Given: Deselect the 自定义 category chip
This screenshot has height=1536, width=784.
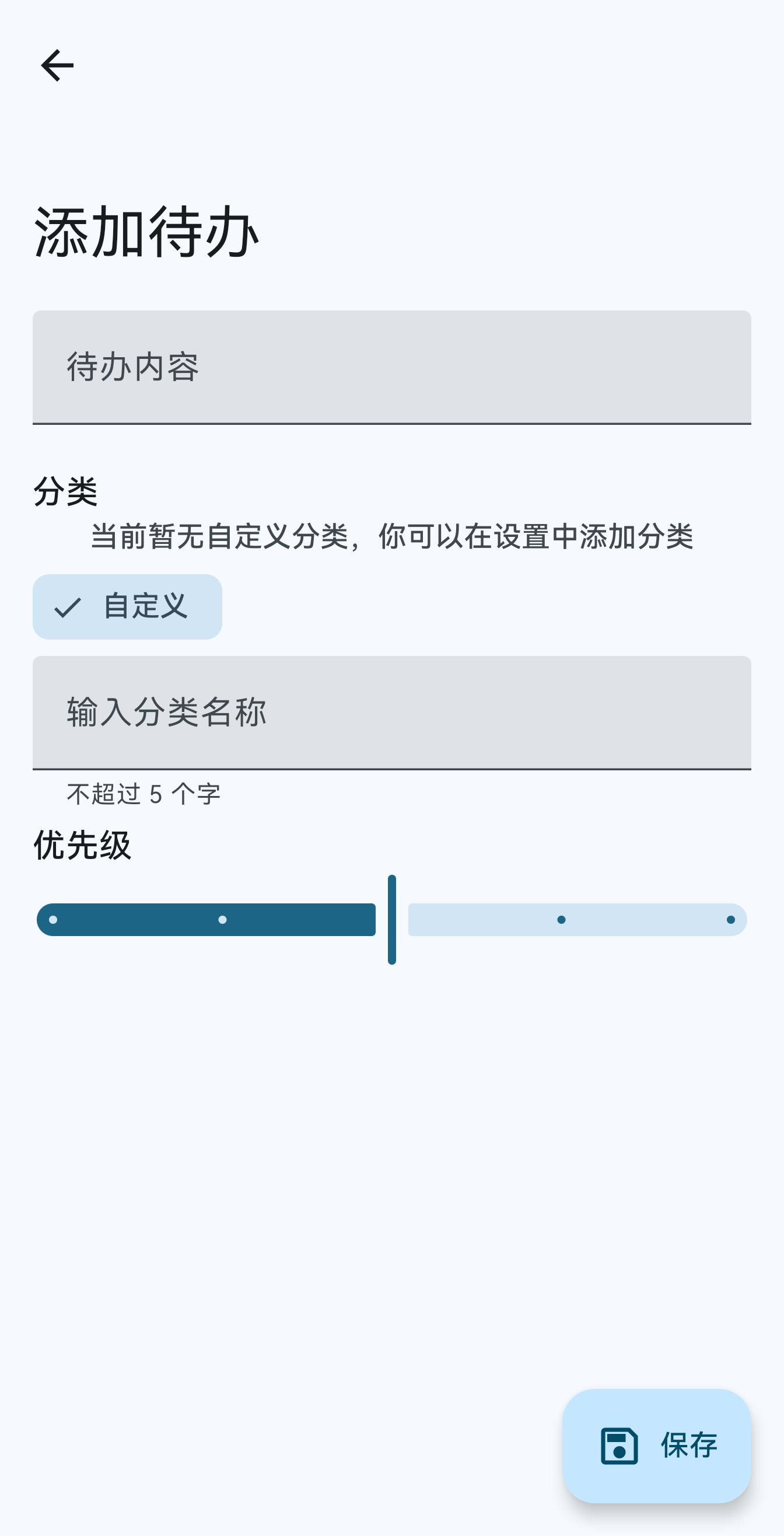Looking at the screenshot, I should (x=127, y=606).
